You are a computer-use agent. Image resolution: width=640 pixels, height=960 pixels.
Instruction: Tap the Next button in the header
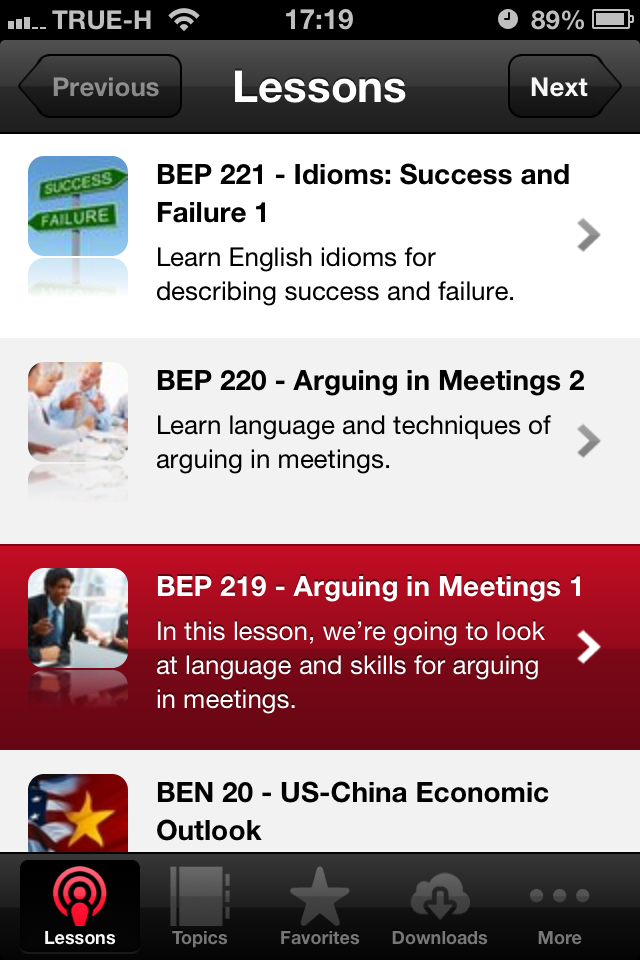562,87
